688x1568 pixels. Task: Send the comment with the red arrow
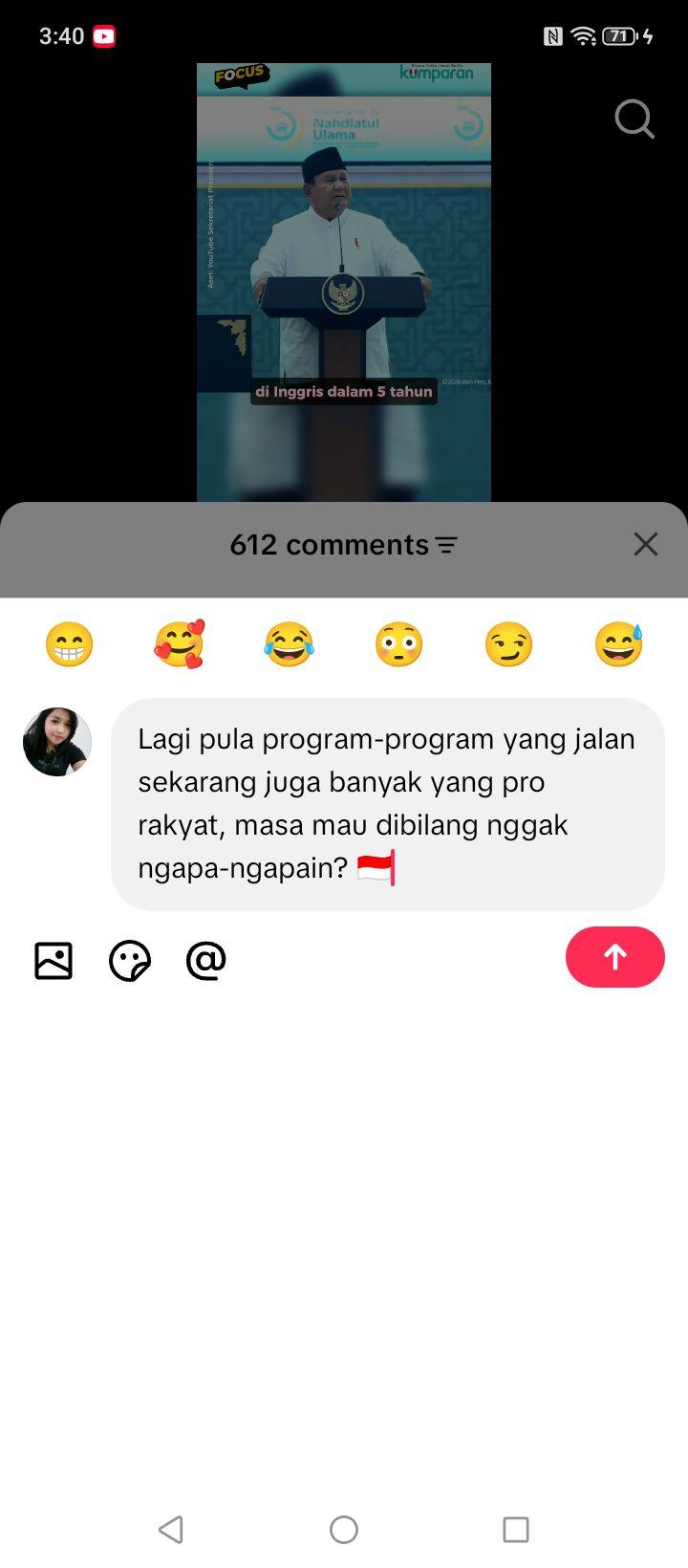pos(615,957)
